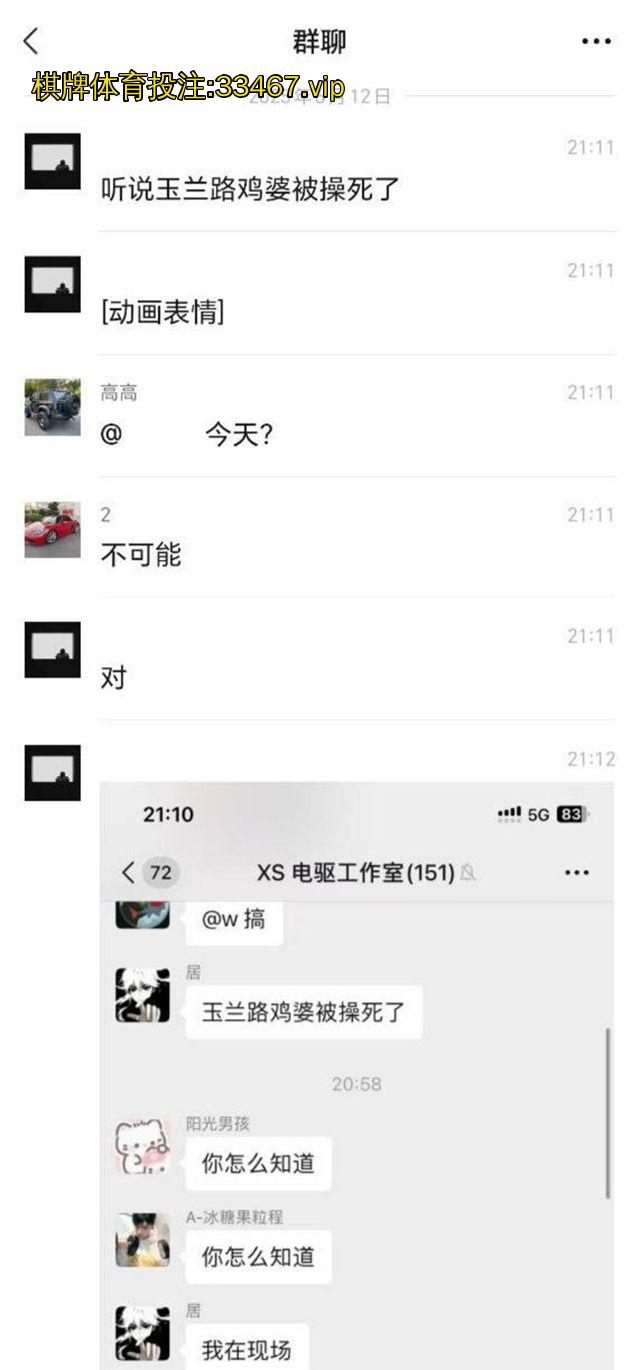Open the overflow menu at top right
The height and width of the screenshot is (1370, 640).
[x=596, y=41]
